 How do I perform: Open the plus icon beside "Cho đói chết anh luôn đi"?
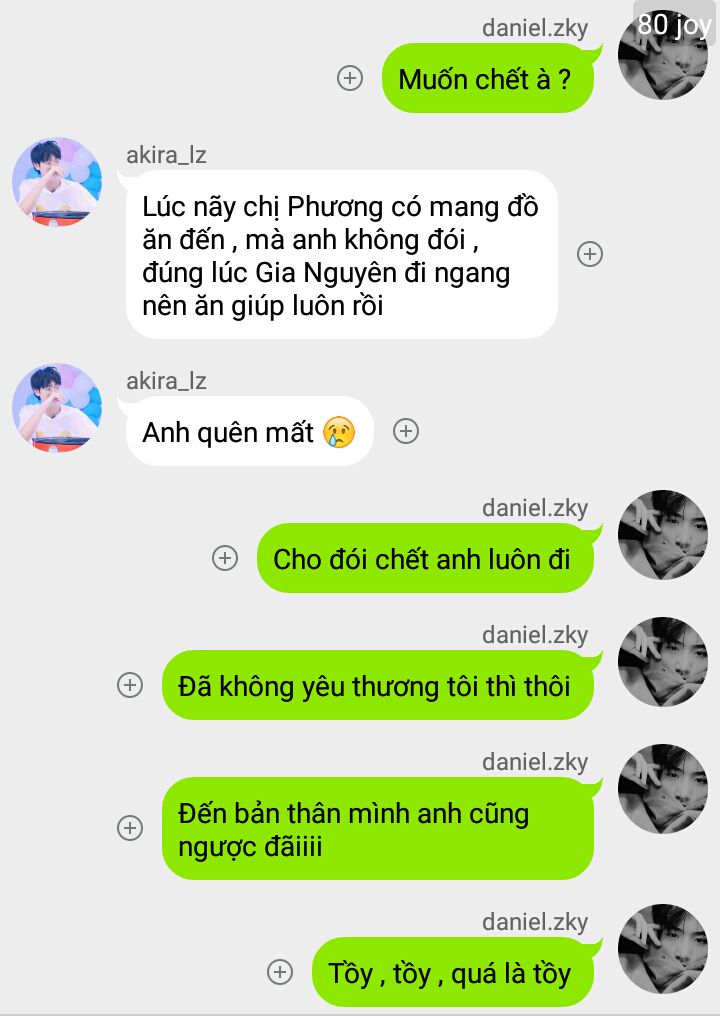[225, 558]
